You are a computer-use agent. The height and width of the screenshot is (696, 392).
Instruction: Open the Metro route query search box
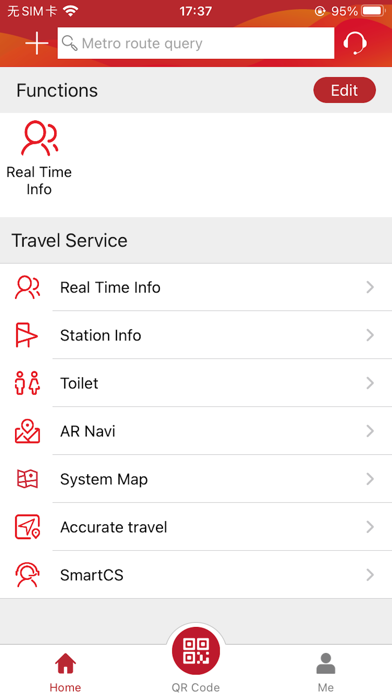coord(196,43)
